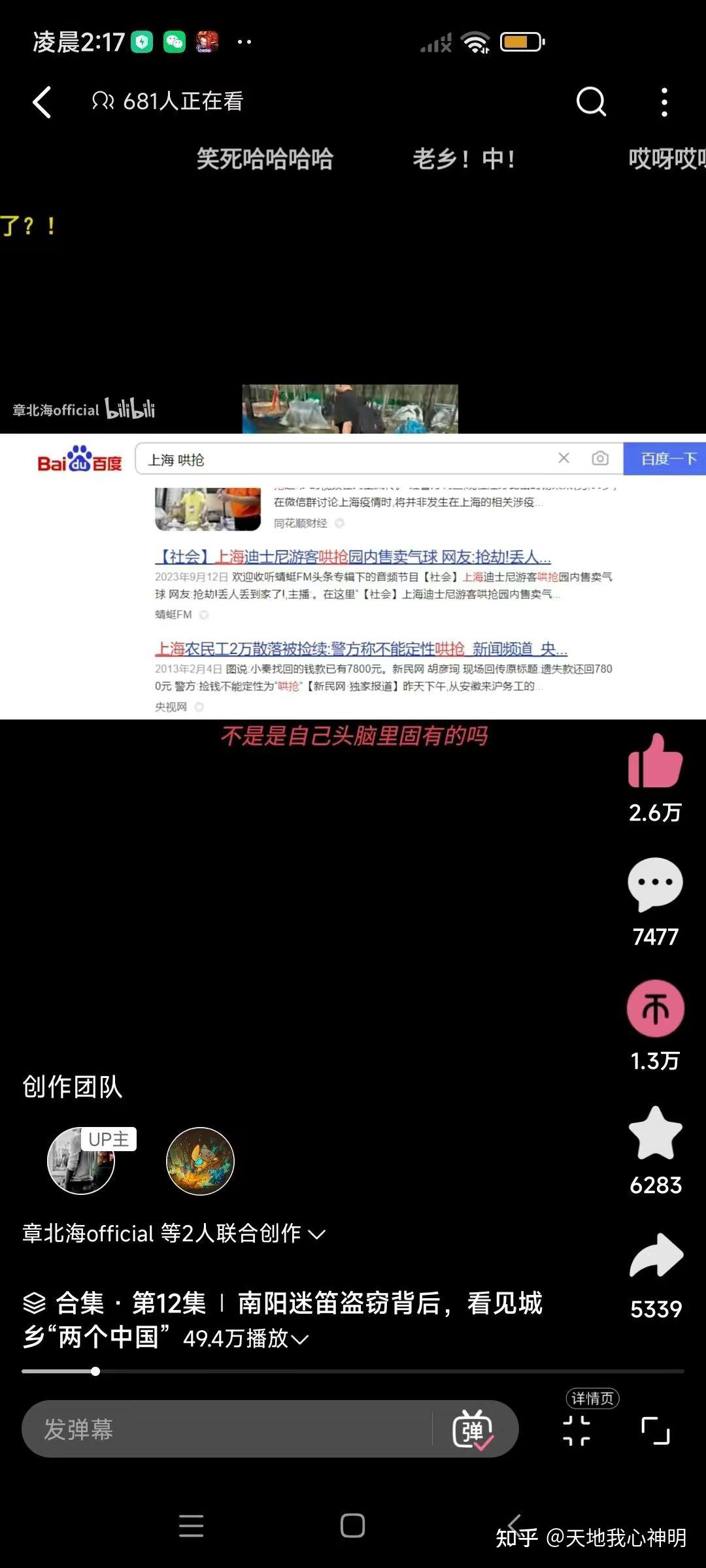Screen dimensions: 706x1568
Task: Enter fullscreen with the corner brackets icon
Action: (656, 1431)
